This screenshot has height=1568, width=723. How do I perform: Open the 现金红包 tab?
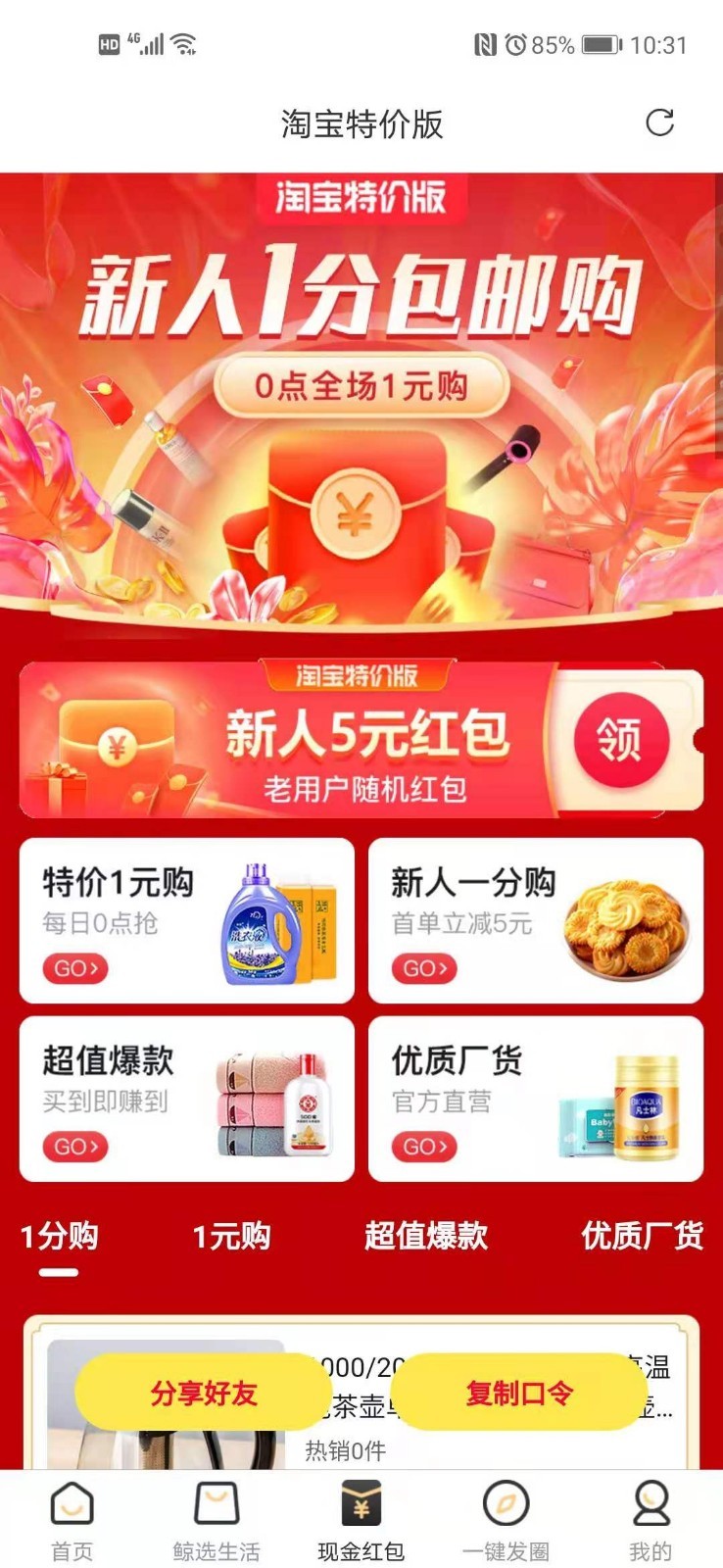(361, 1520)
